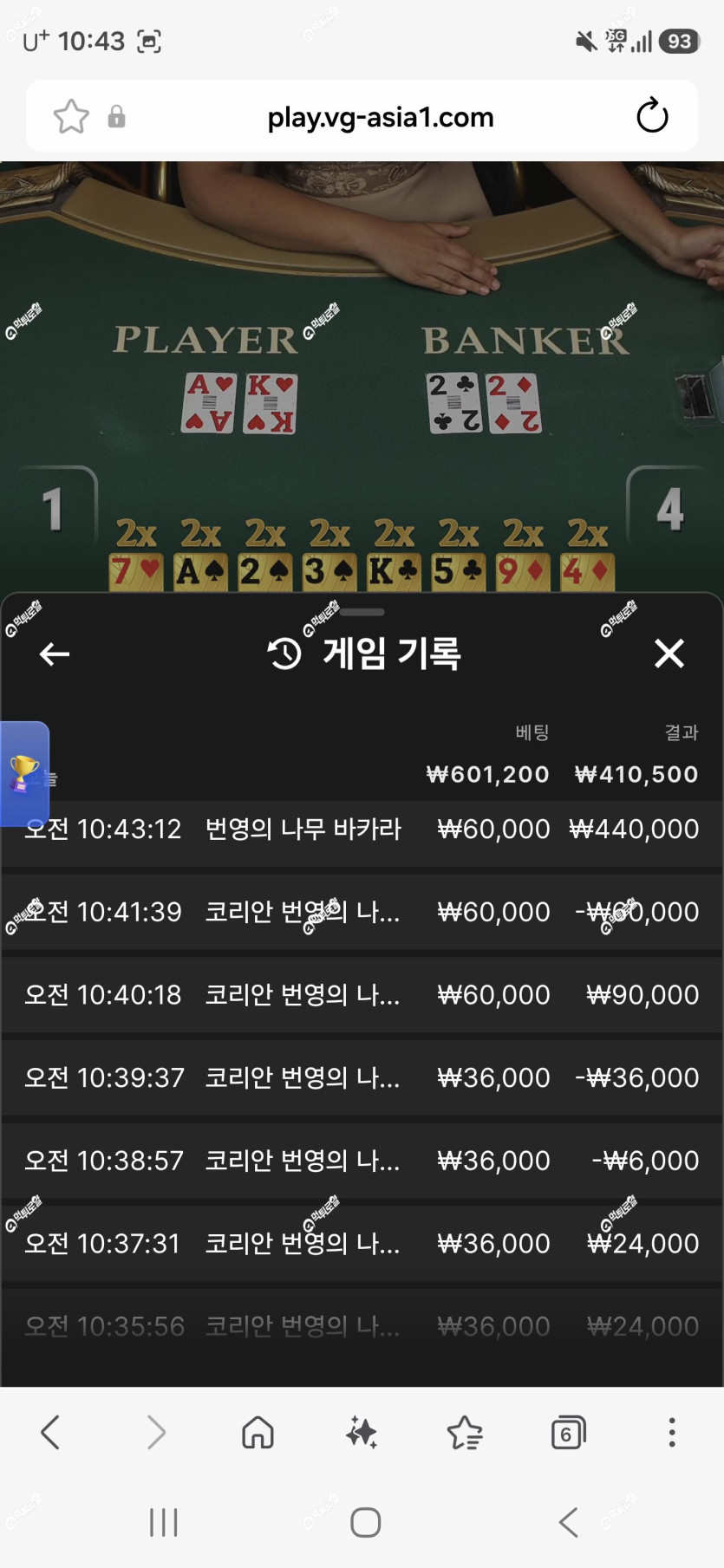Open the 오전 10:38:57 game record
The height and width of the screenshot is (1568, 724).
[362, 1161]
